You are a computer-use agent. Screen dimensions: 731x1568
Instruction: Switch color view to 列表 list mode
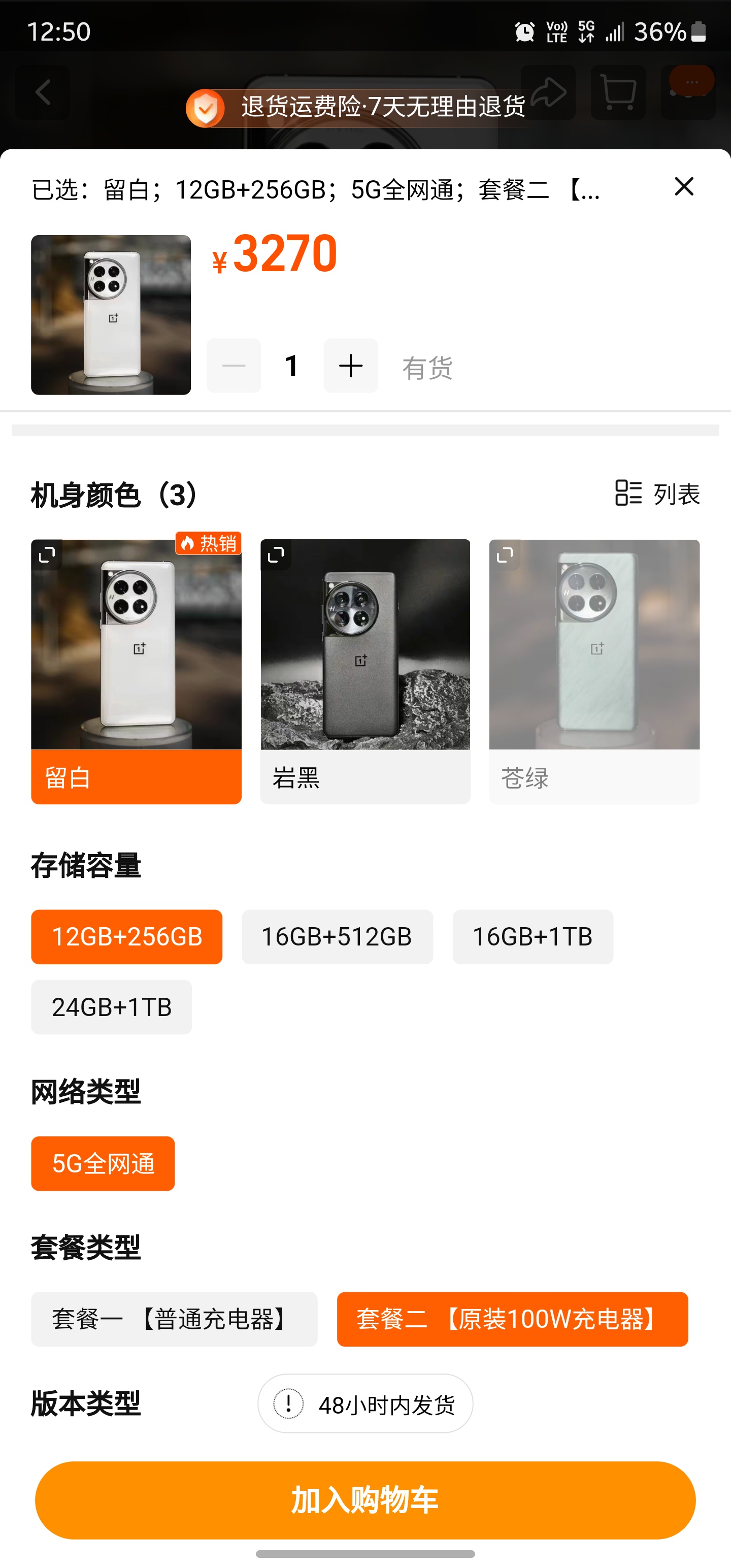tap(657, 493)
